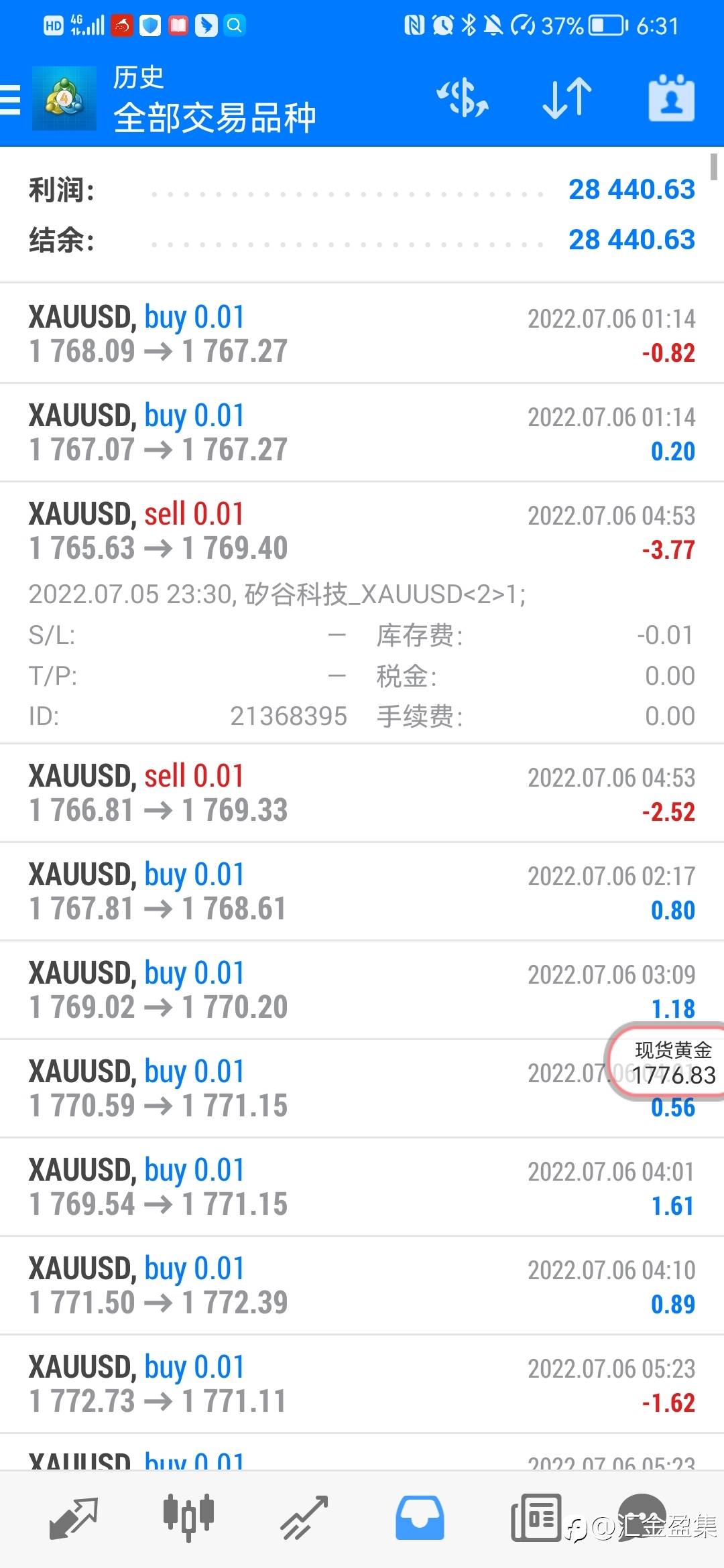Go to the Trade tab
This screenshot has width=724, height=1568.
pyautogui.click(x=304, y=1517)
